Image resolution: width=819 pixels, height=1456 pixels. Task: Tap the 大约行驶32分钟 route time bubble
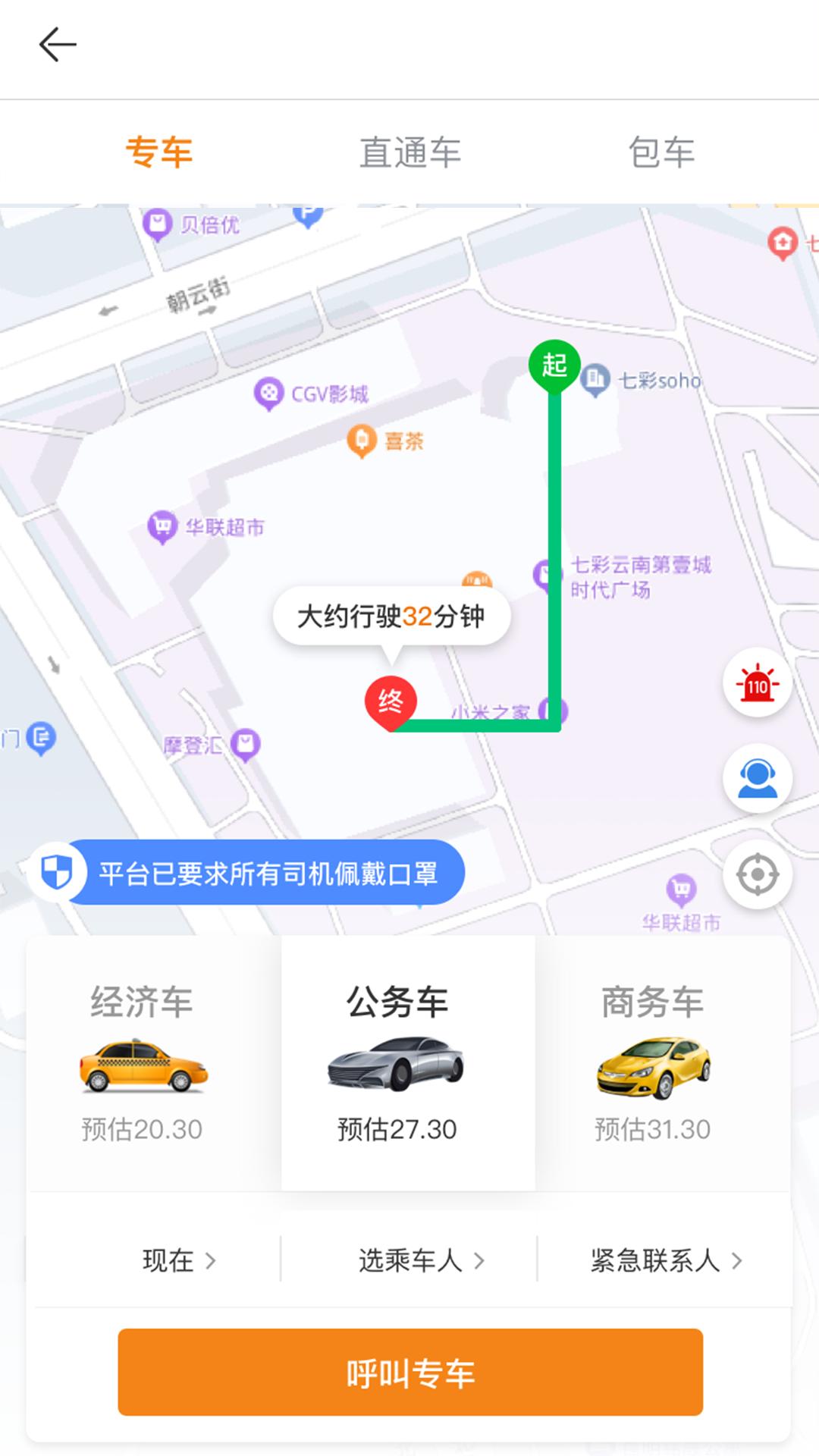coord(393,616)
